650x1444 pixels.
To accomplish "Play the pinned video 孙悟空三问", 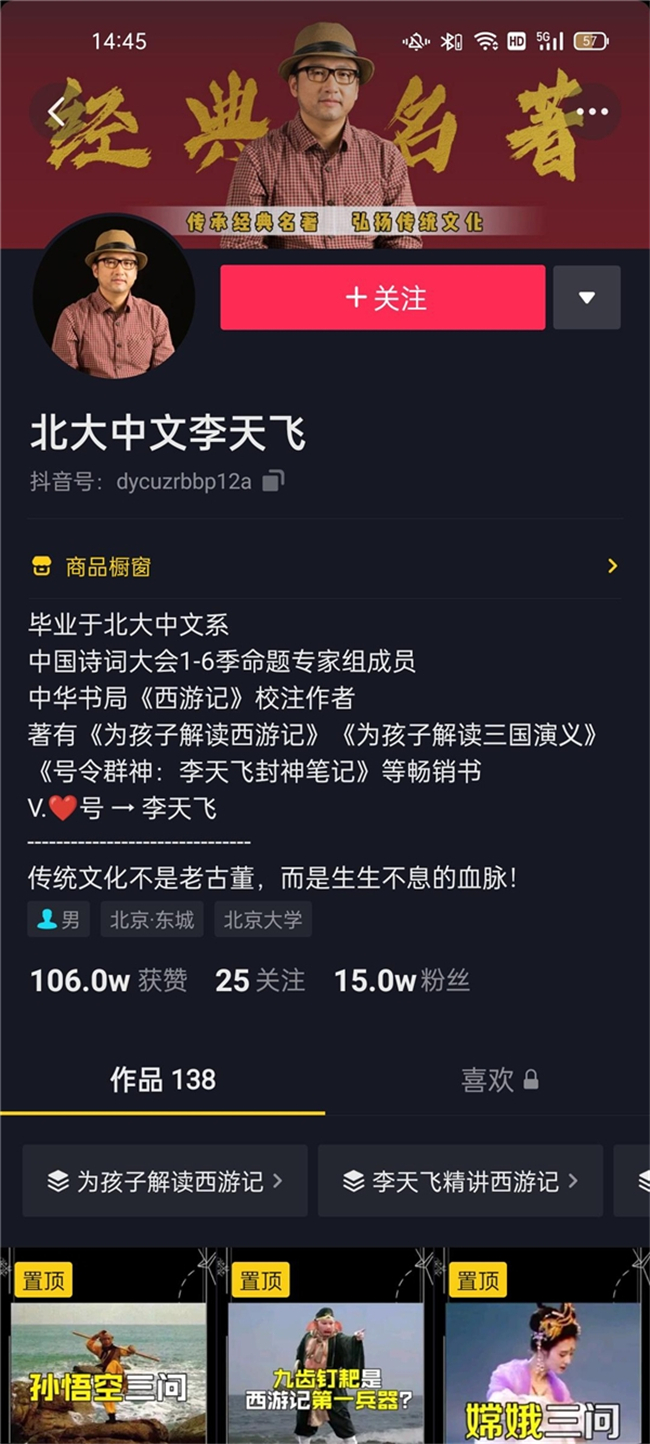I will 108,1350.
